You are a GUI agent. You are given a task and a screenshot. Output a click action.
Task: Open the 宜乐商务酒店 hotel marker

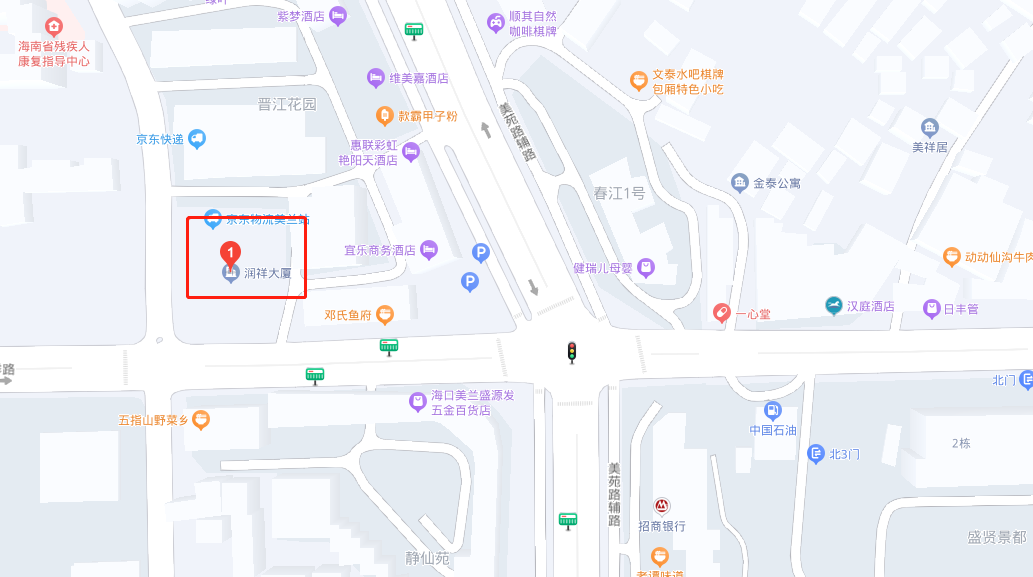(x=429, y=249)
